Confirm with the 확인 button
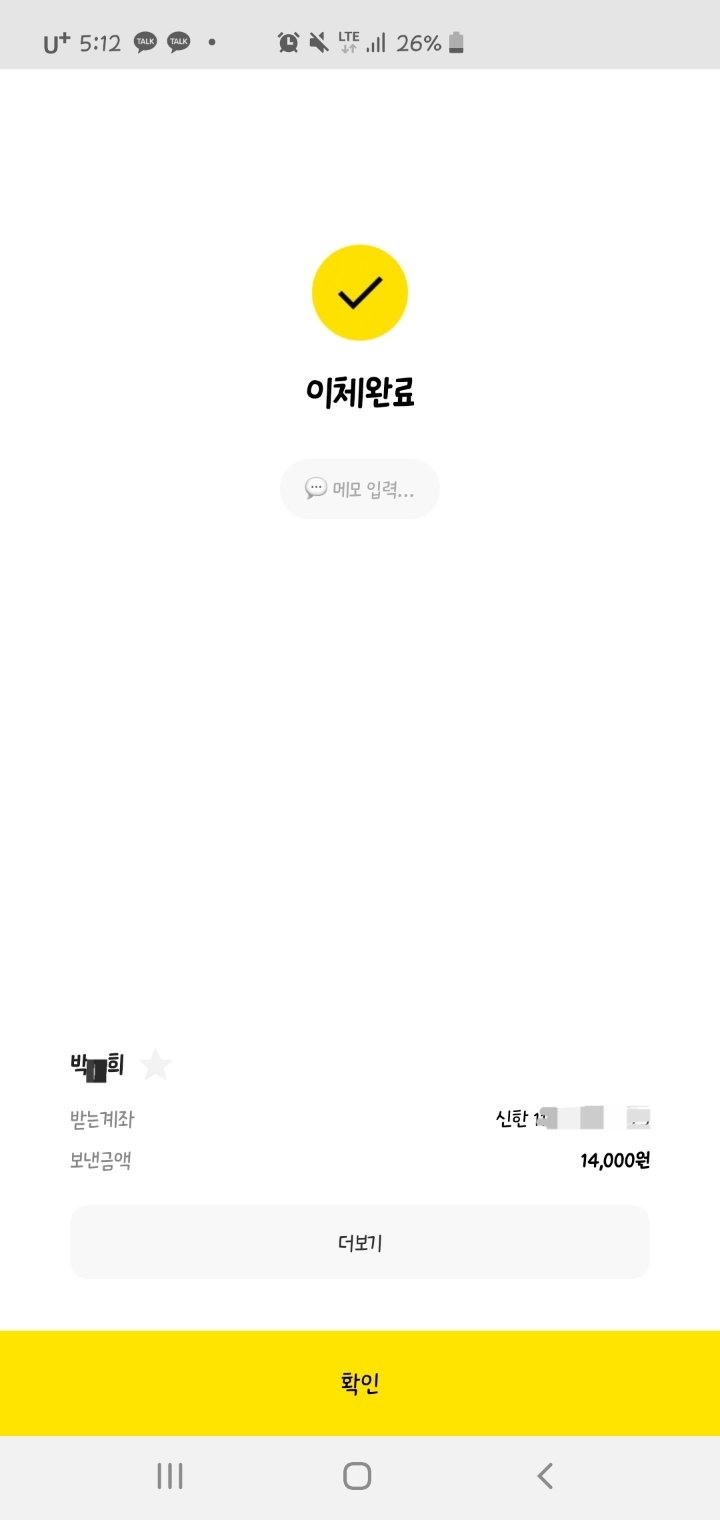The image size is (720, 1520). [x=360, y=1383]
